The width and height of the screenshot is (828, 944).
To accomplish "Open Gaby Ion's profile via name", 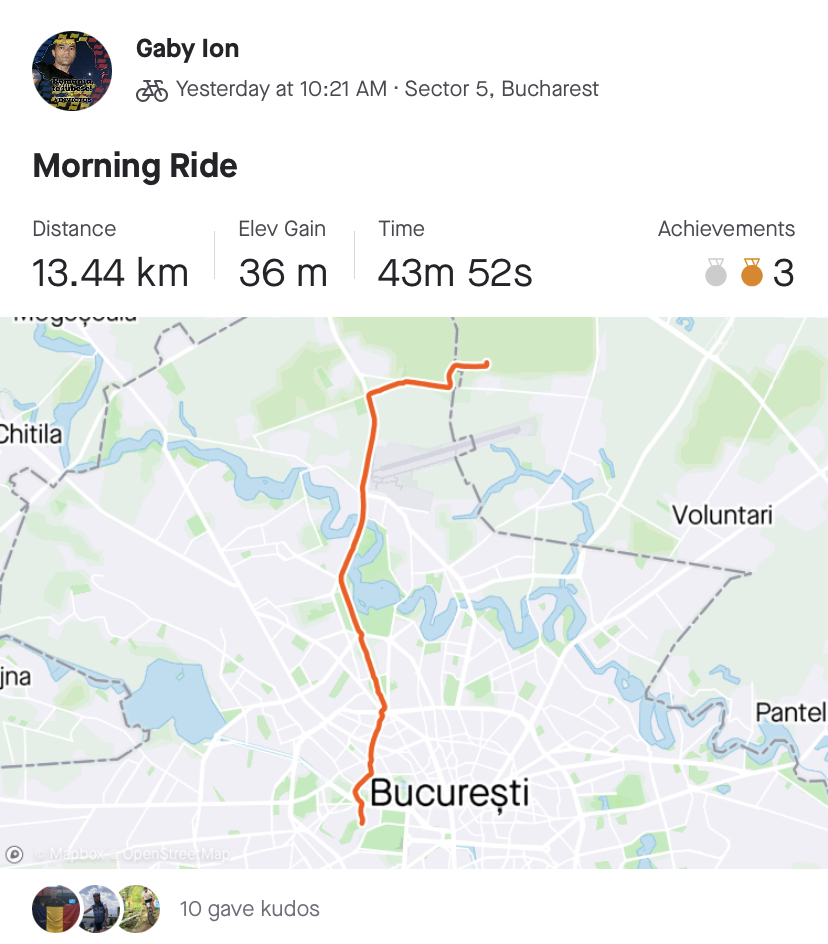I will pos(187,49).
